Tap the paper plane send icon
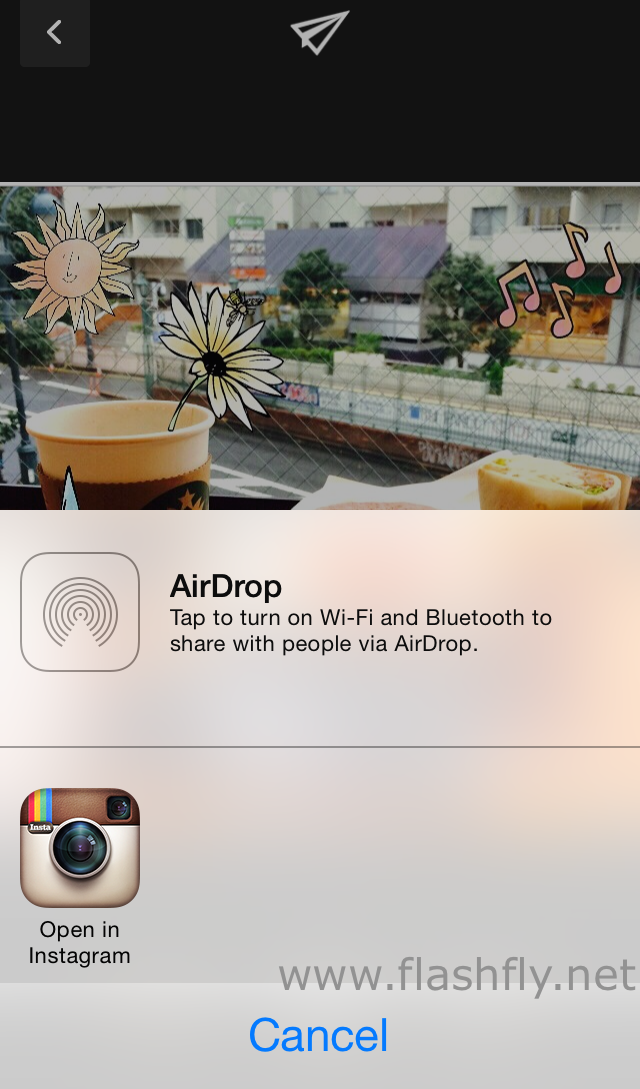This screenshot has width=640, height=1089. pos(319,32)
